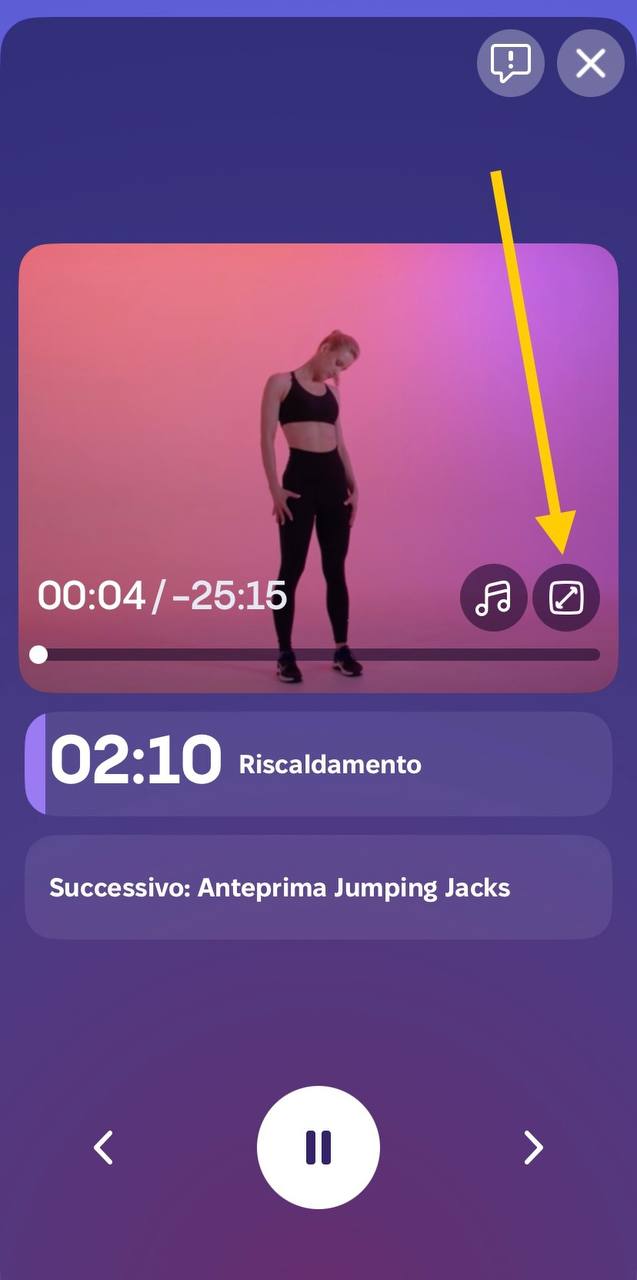Open the music settings

493,598
